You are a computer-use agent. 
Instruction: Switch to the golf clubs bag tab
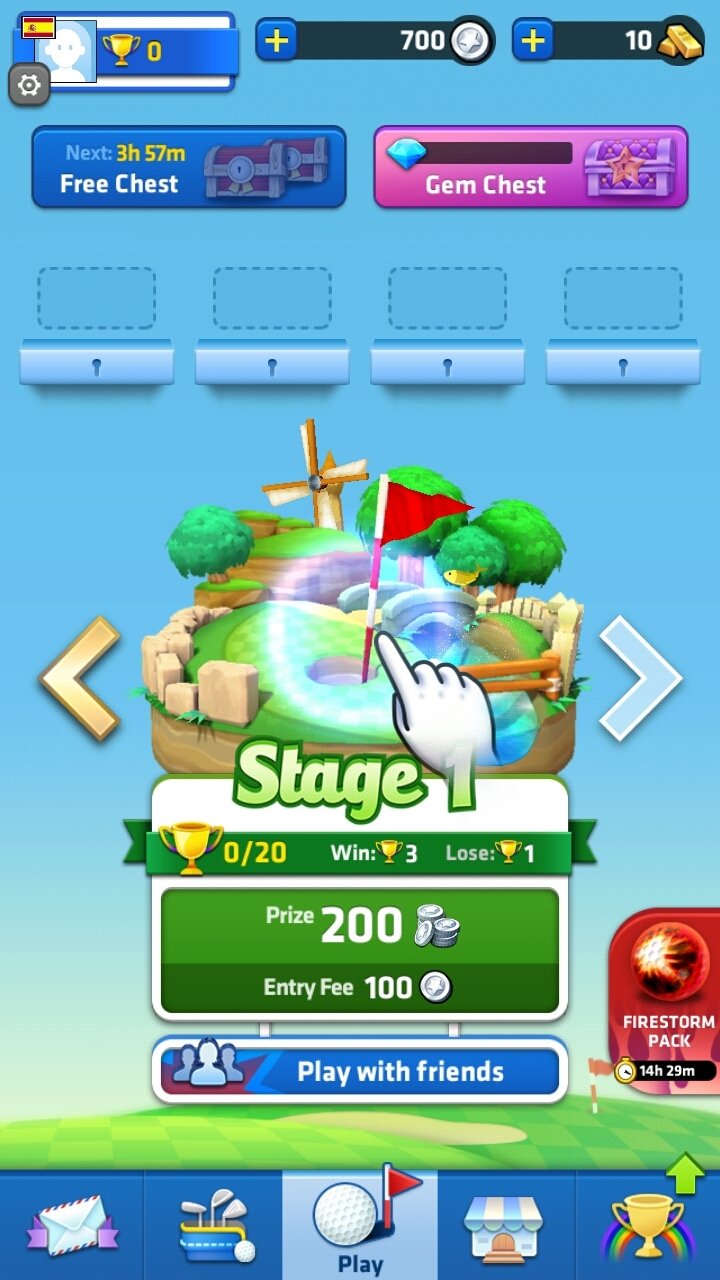pos(214,1225)
